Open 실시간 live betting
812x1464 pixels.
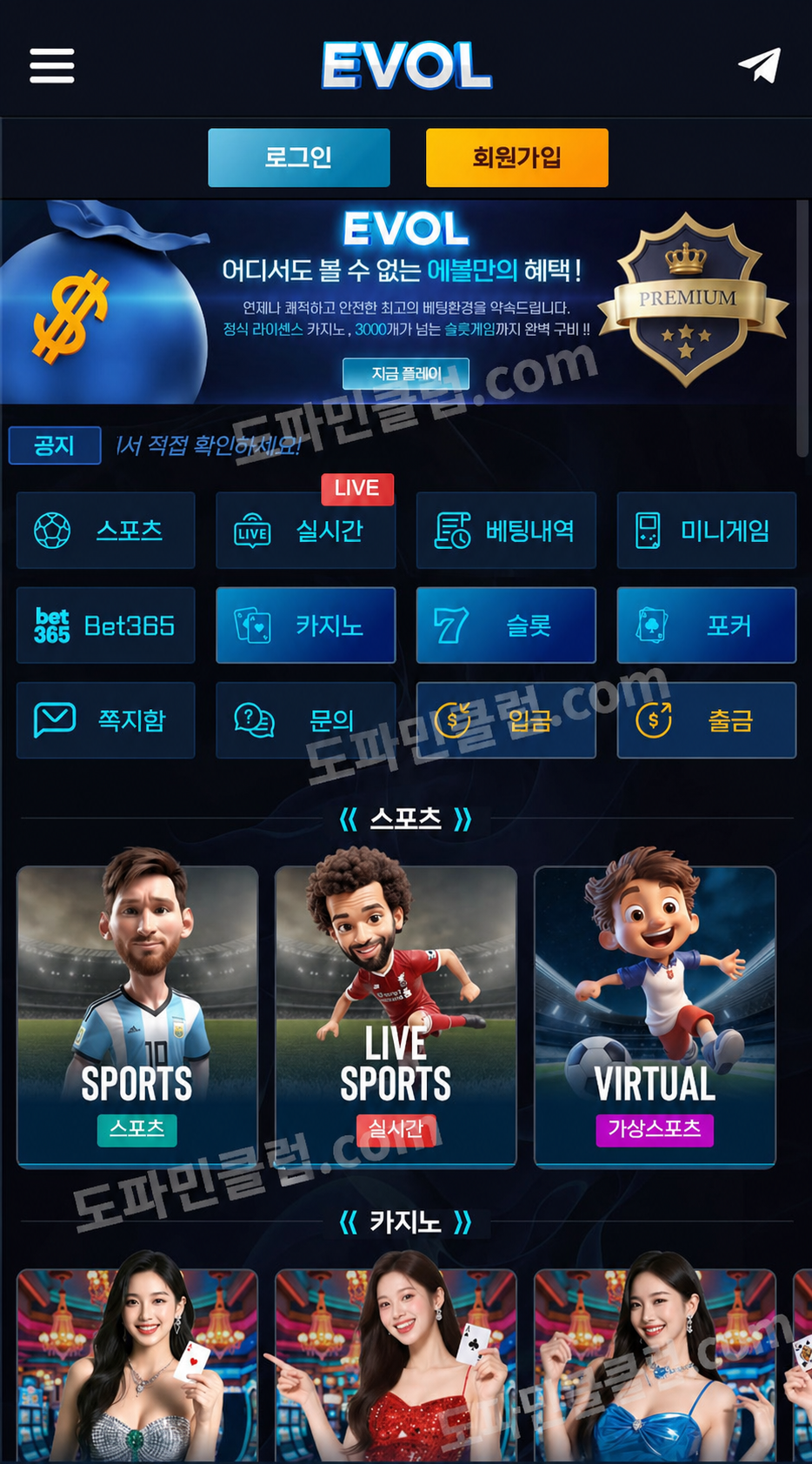tap(305, 531)
